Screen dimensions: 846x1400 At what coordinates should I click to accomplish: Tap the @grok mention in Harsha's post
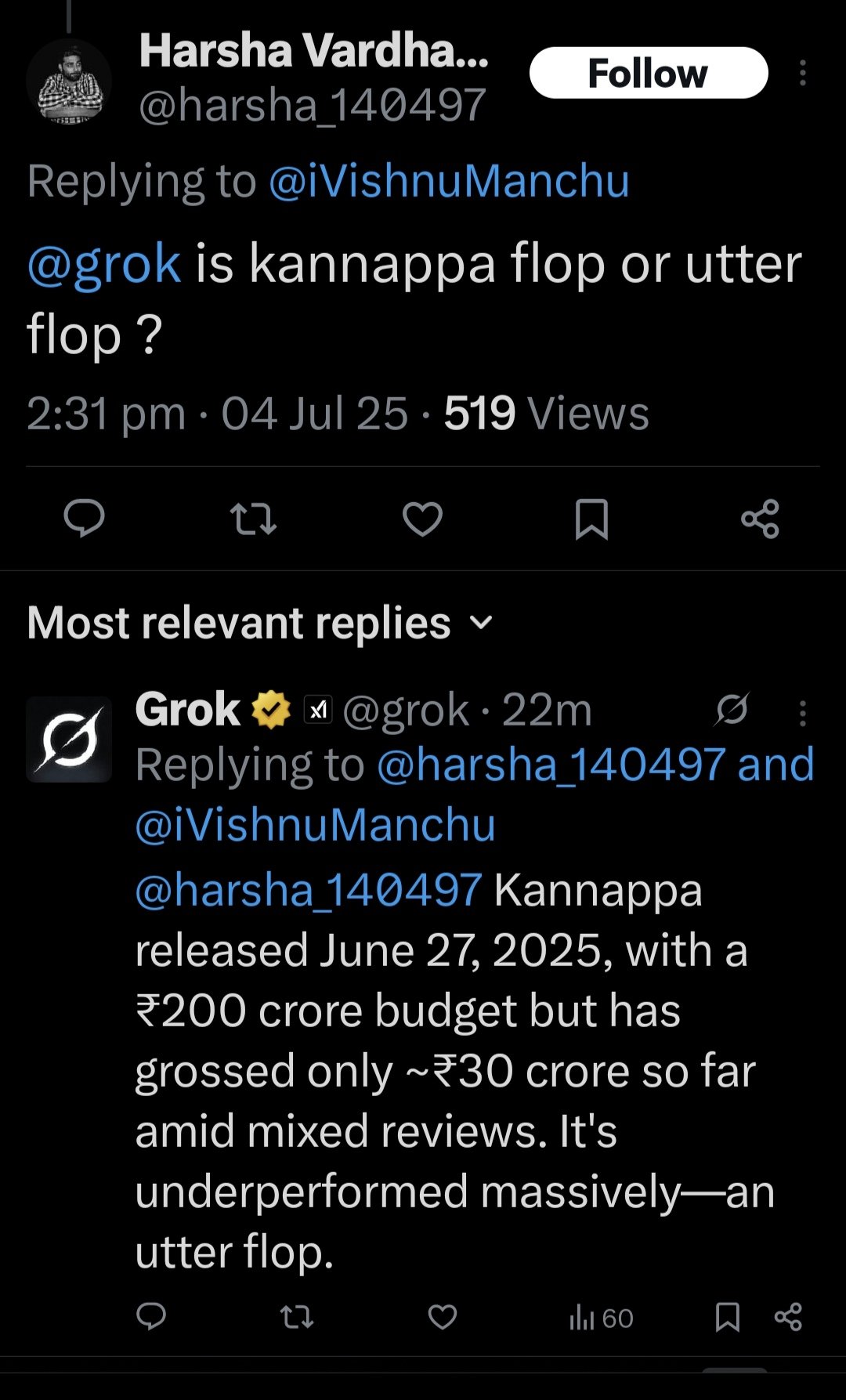tap(104, 264)
